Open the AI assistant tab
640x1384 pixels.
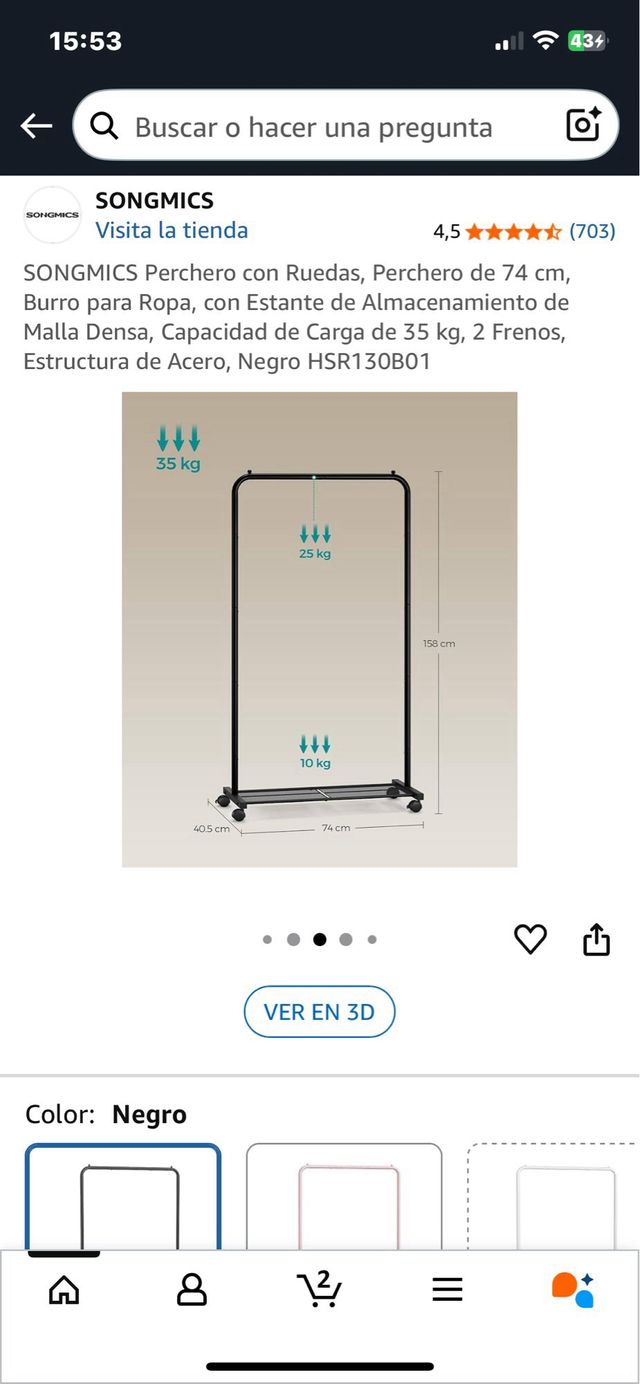573,1289
